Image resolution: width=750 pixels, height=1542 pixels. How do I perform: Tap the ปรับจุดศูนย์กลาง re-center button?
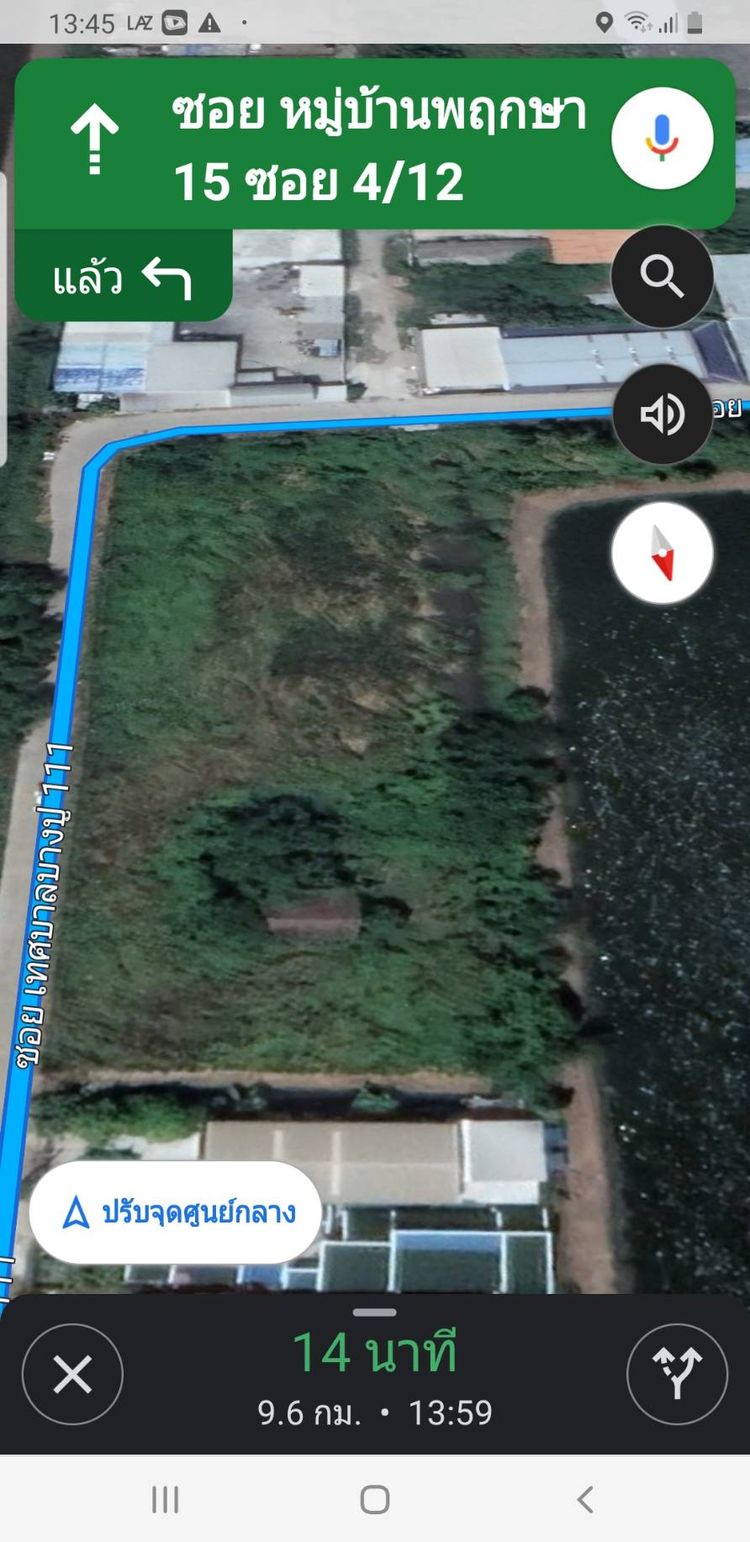click(x=176, y=1213)
